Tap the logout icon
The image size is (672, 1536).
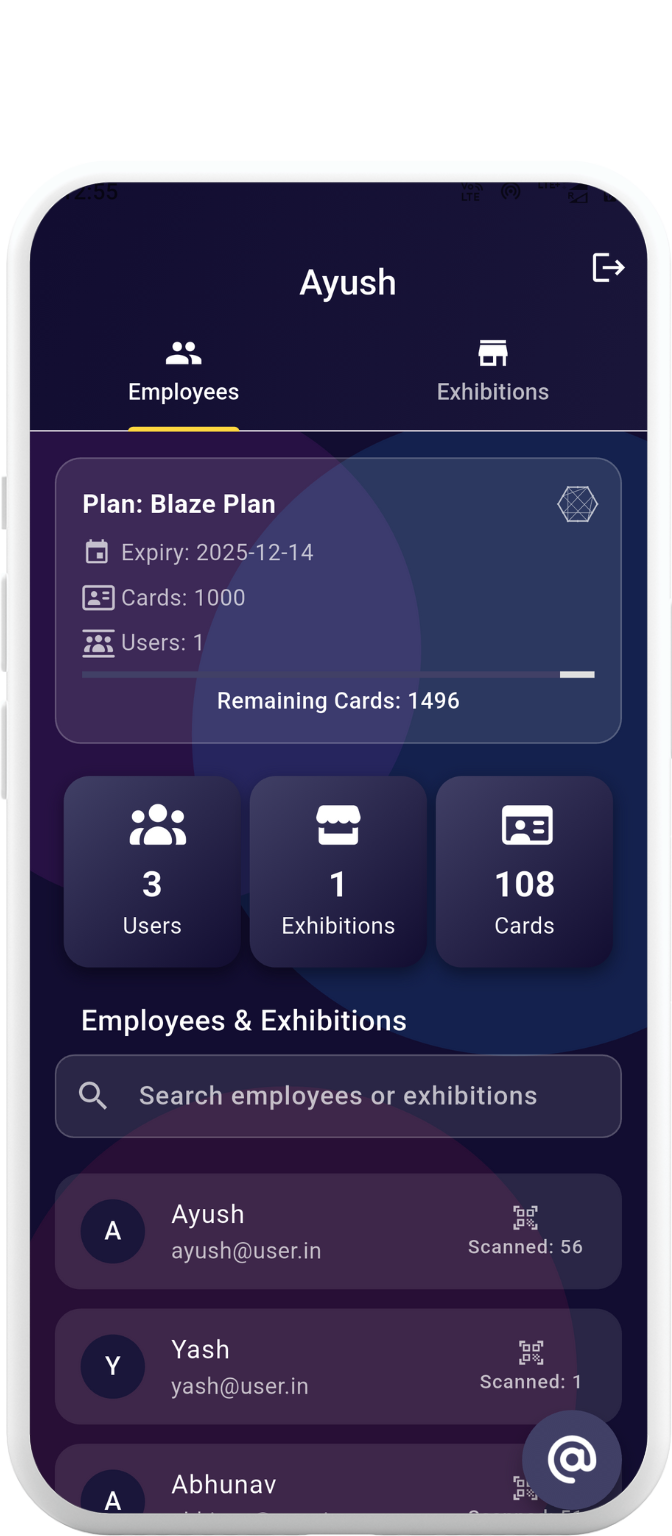608,267
